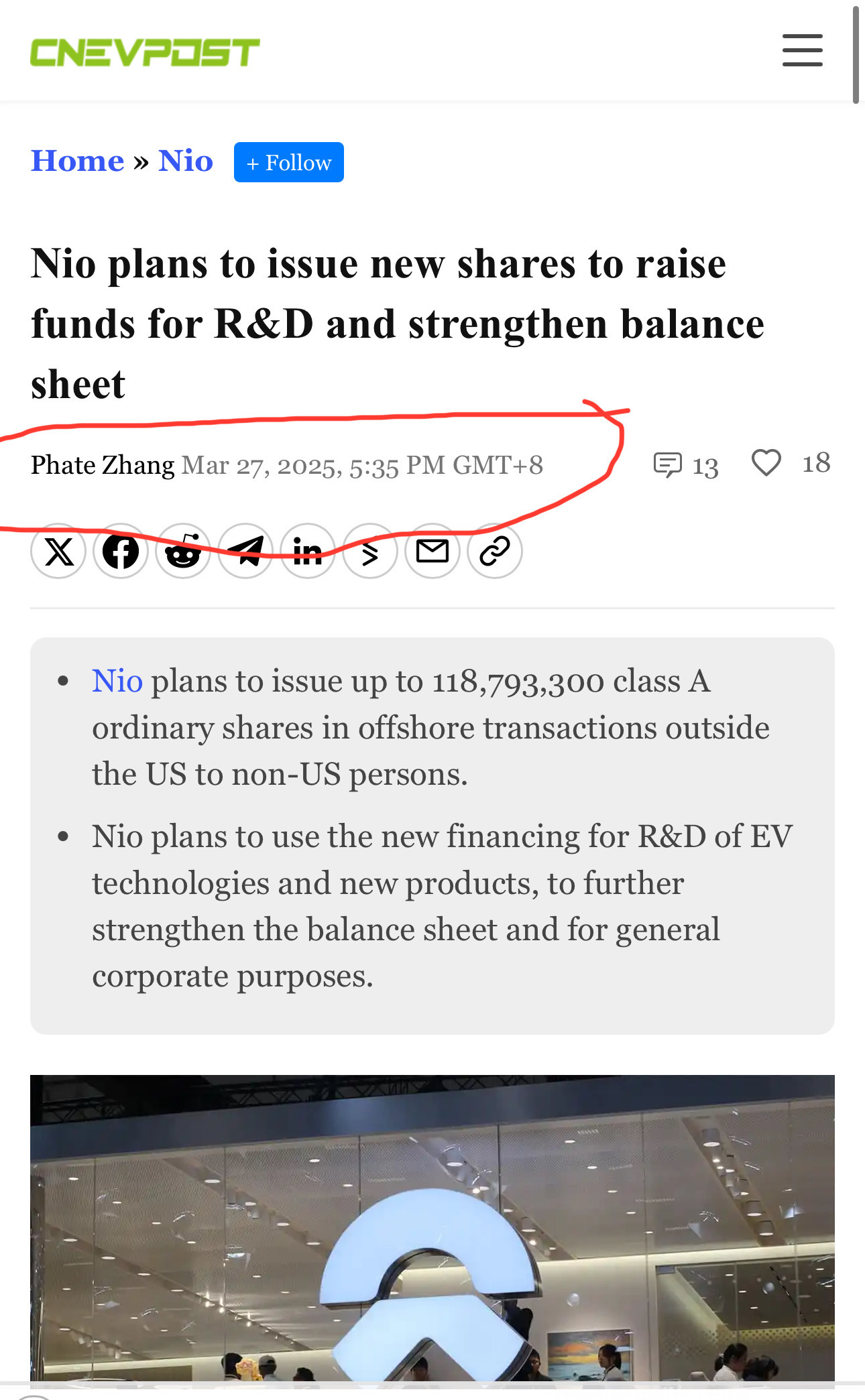
Task: Share the article on Facebook
Action: click(121, 552)
